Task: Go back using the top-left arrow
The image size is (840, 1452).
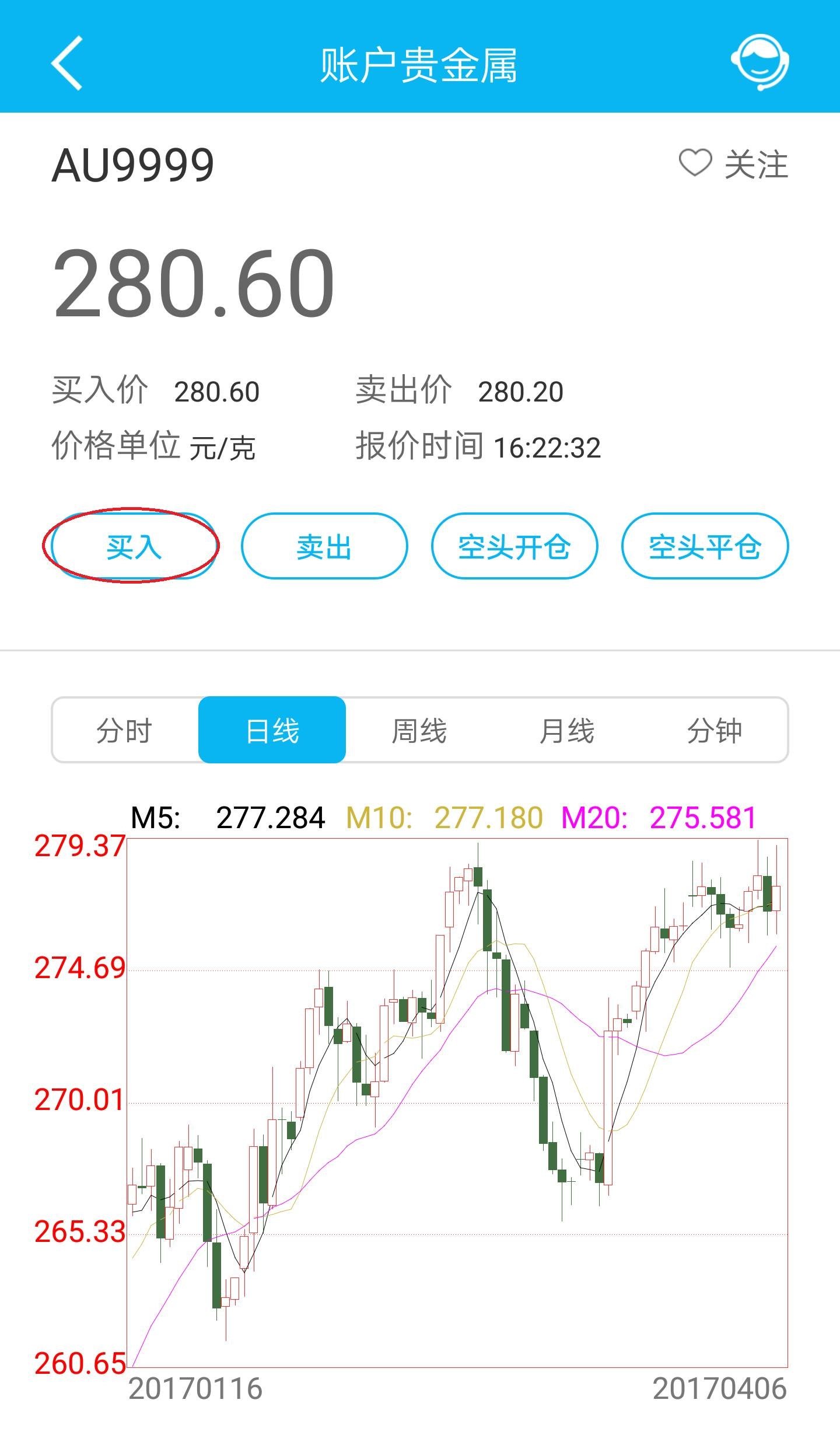Action: (x=67, y=63)
